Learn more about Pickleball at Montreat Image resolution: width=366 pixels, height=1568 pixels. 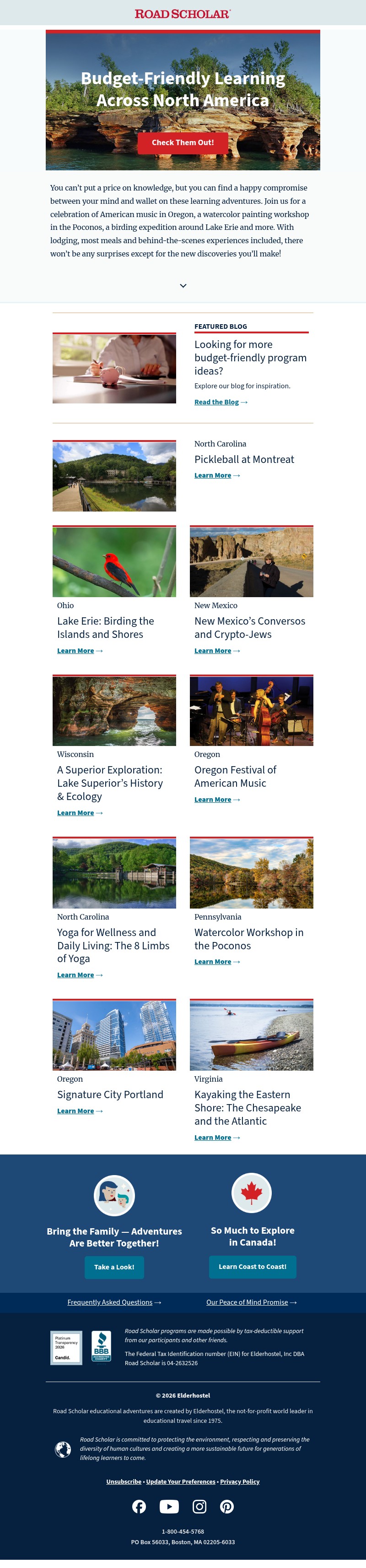213,476
